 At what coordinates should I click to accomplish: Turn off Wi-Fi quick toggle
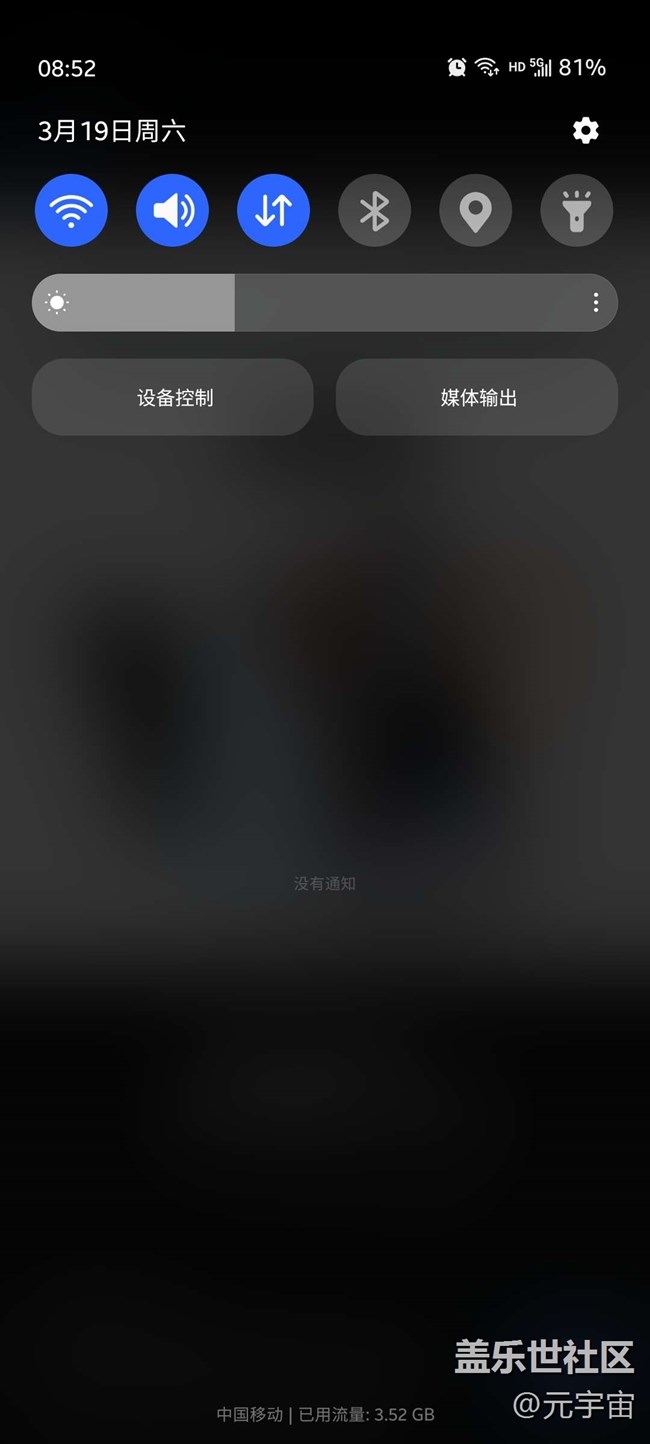(71, 210)
